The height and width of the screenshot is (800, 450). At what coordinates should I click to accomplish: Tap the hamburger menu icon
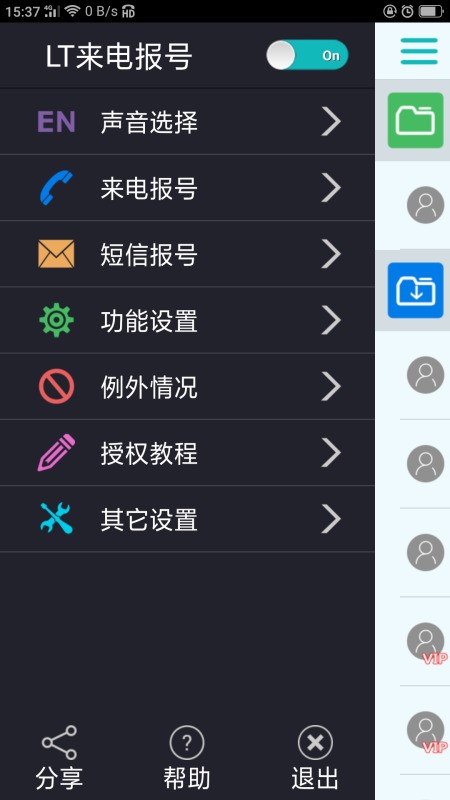coord(419,51)
